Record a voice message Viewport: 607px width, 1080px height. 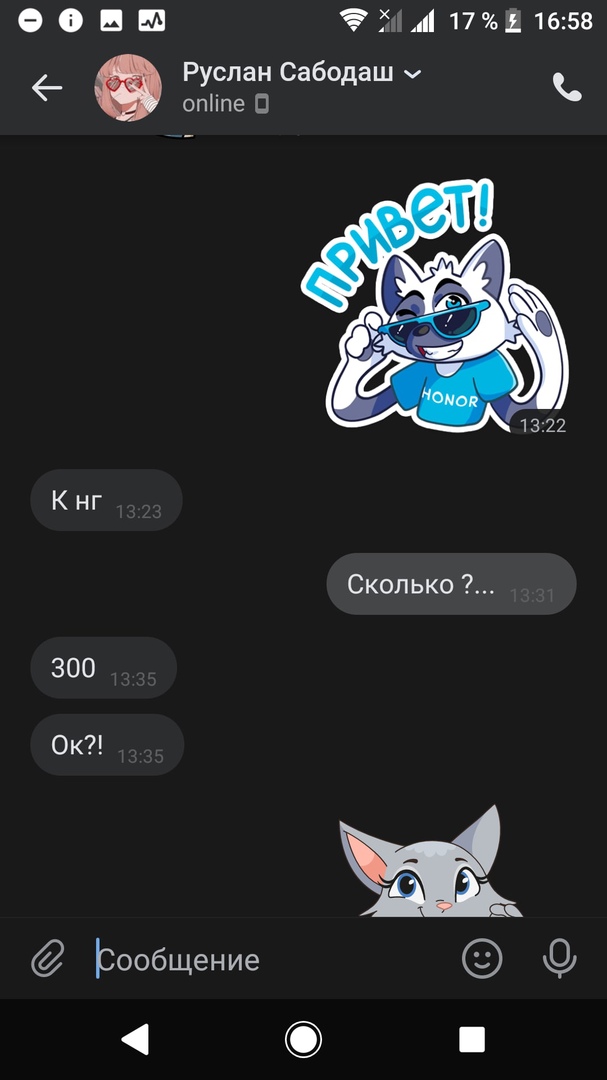point(560,960)
